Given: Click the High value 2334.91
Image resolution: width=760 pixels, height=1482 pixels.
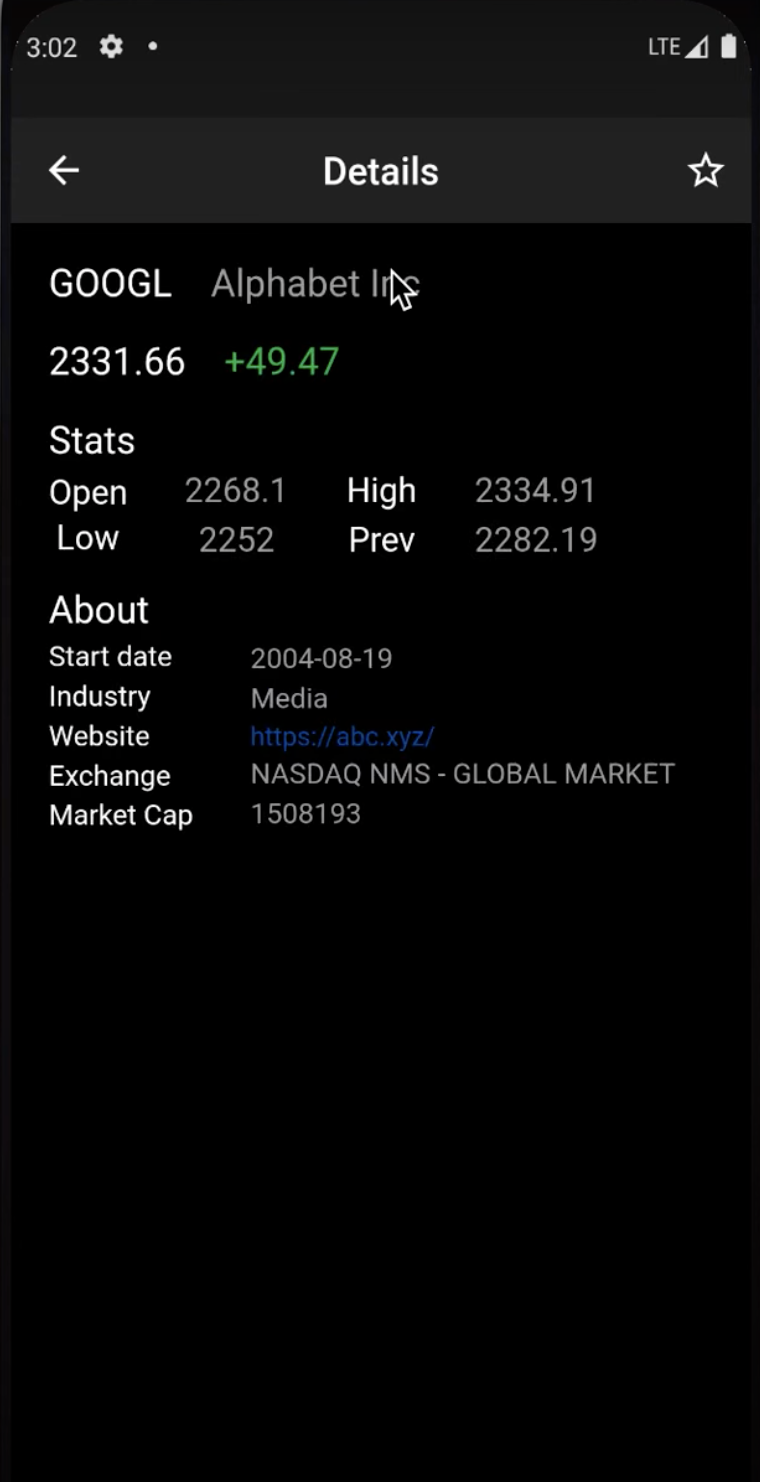Looking at the screenshot, I should point(535,490).
